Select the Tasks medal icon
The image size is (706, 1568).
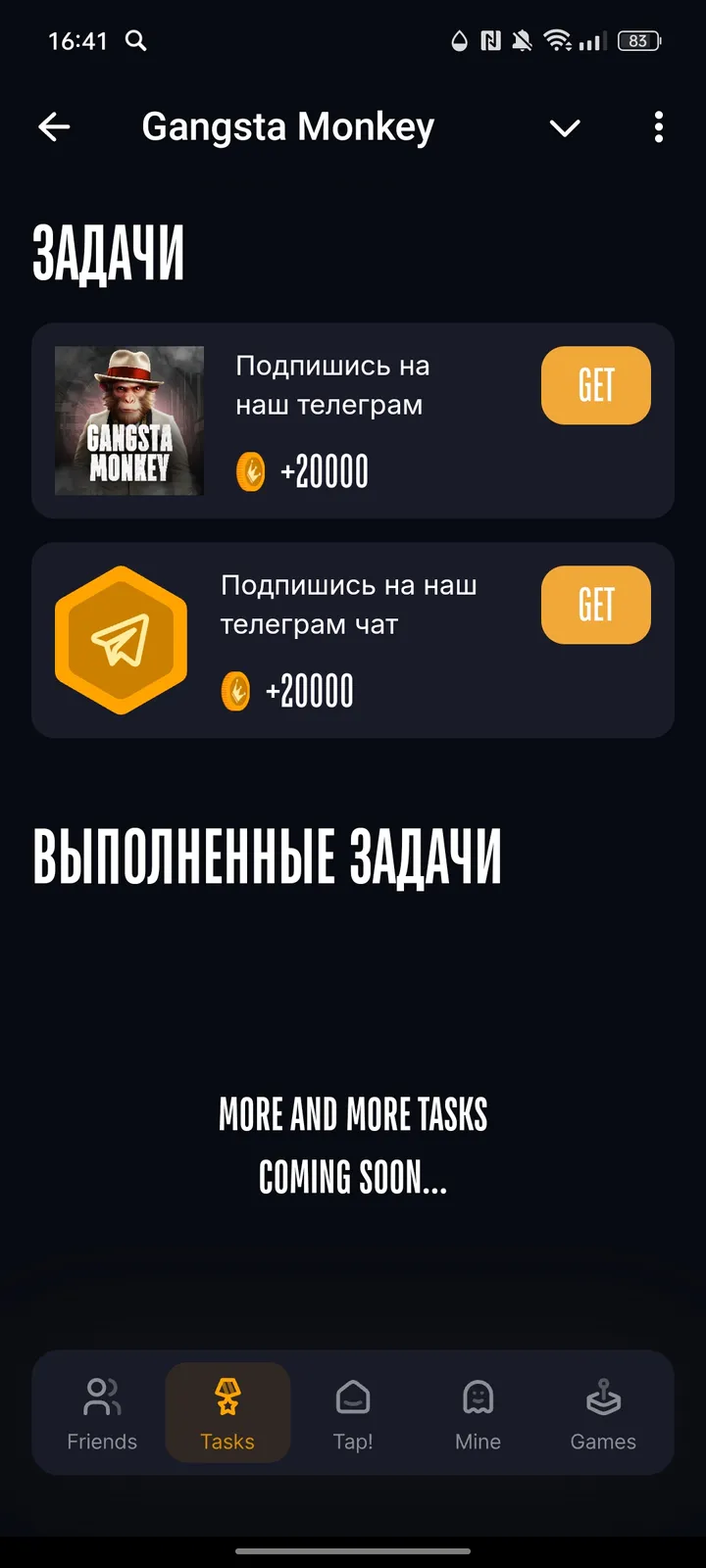[227, 1396]
